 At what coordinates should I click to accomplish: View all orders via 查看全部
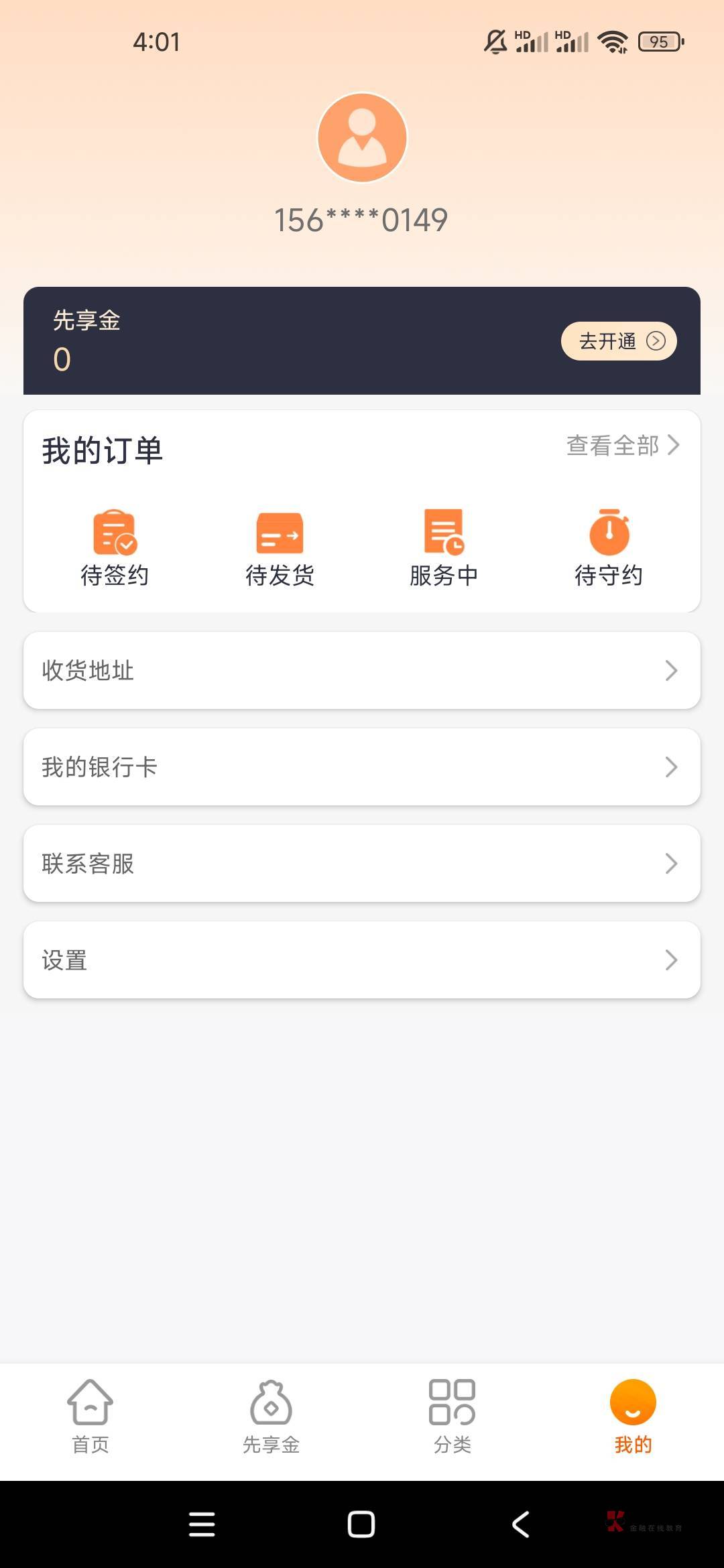(622, 446)
